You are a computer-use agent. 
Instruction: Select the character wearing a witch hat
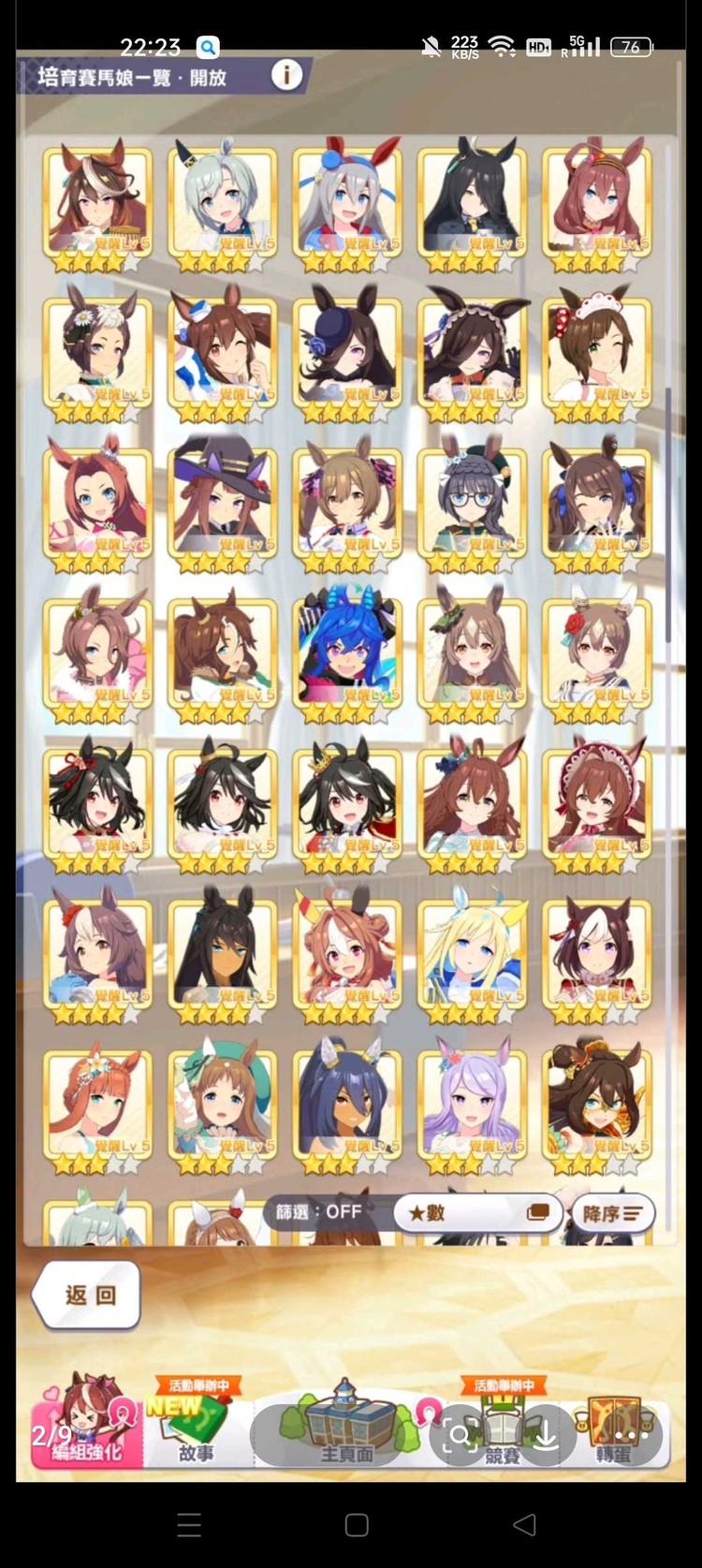click(223, 503)
